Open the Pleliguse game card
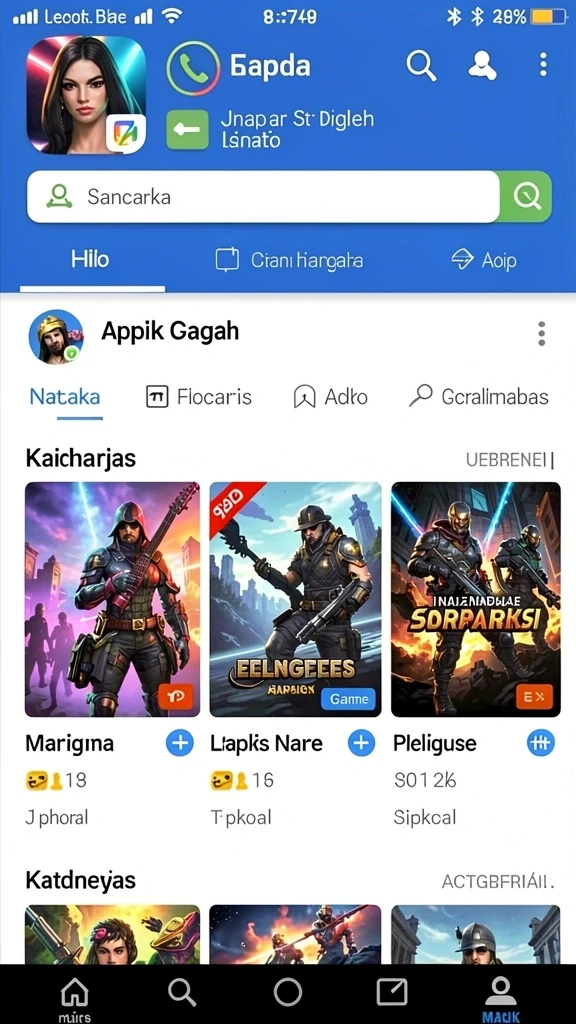 click(x=475, y=600)
